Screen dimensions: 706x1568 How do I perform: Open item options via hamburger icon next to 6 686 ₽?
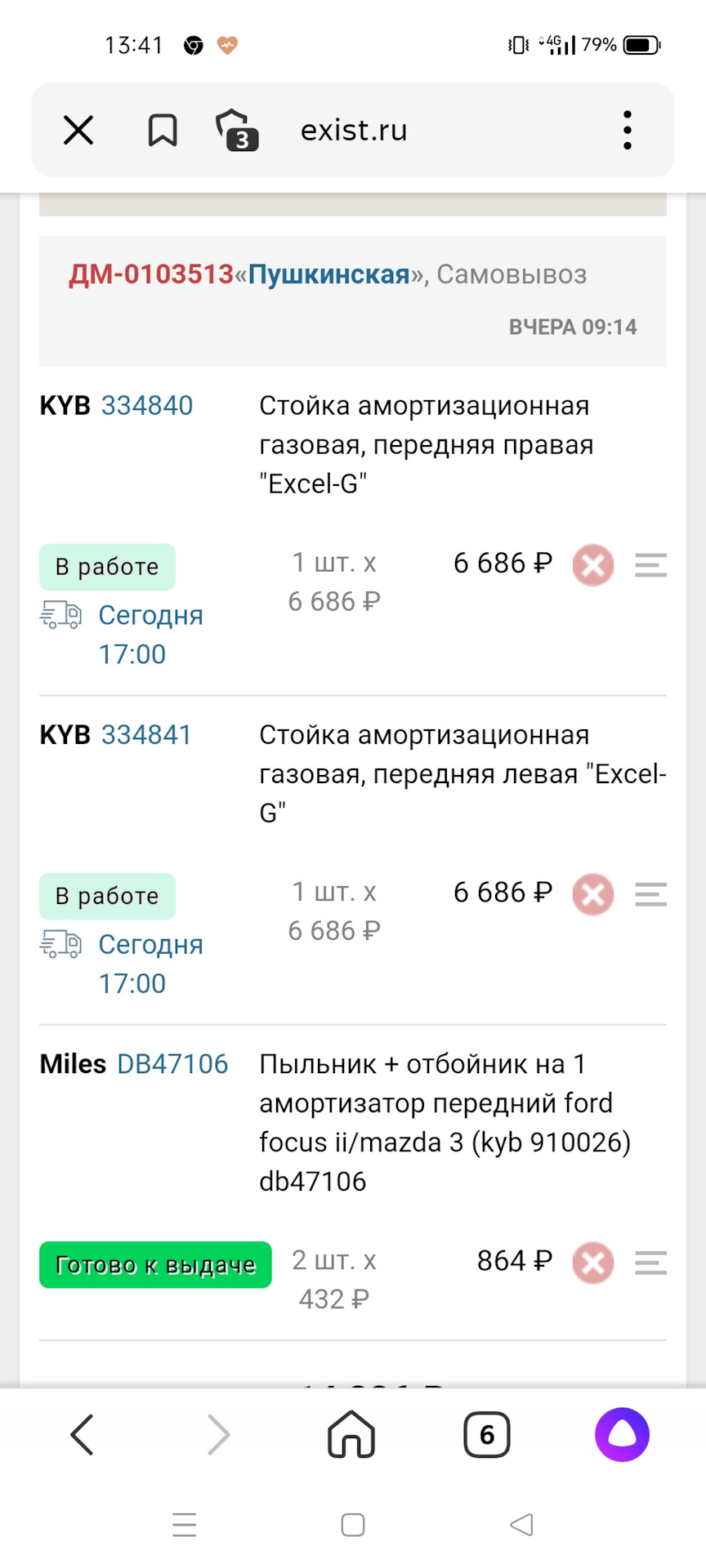point(650,565)
